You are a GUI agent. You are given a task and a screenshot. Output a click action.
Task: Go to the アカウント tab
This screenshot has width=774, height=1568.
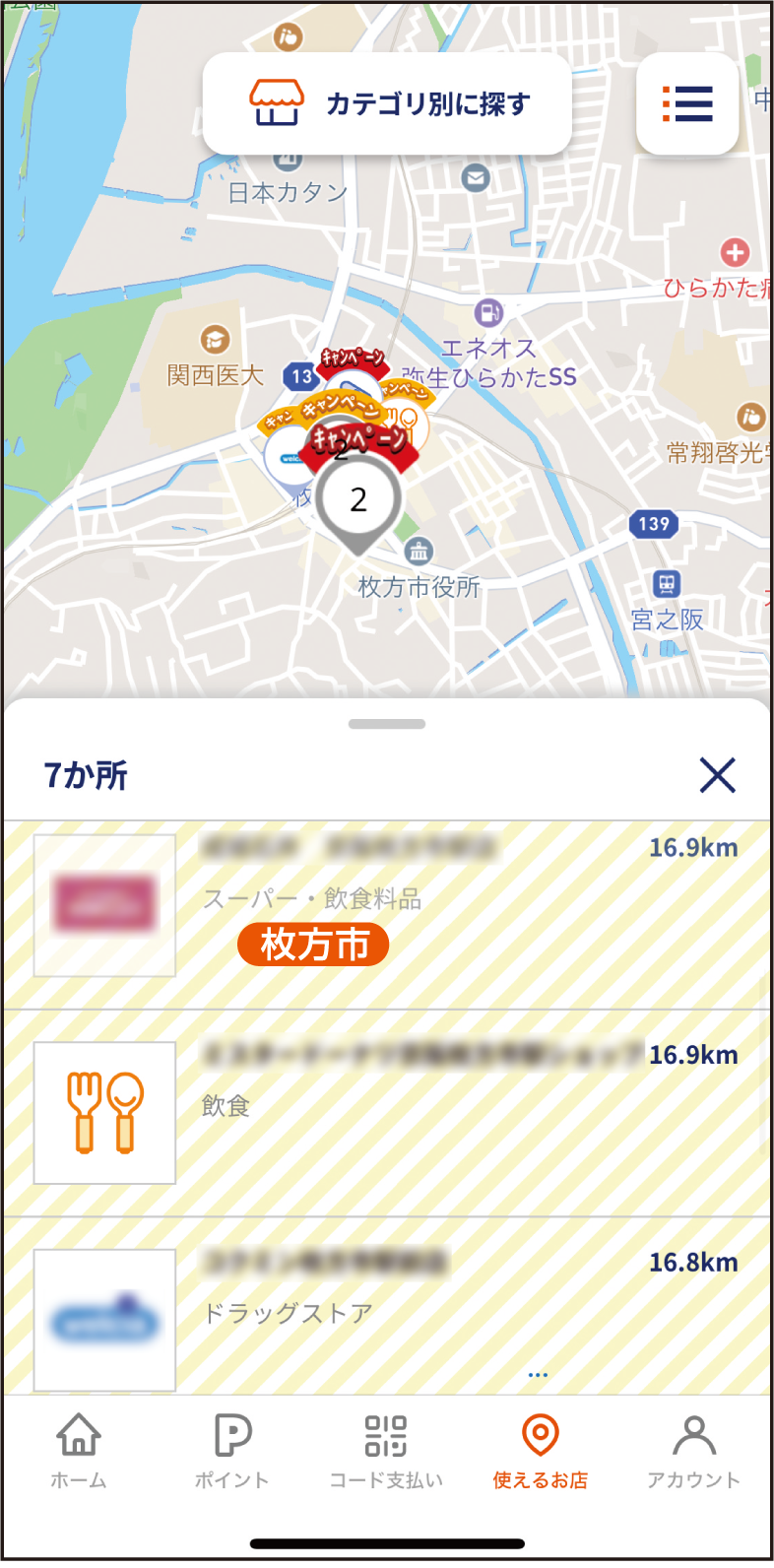(x=694, y=1452)
